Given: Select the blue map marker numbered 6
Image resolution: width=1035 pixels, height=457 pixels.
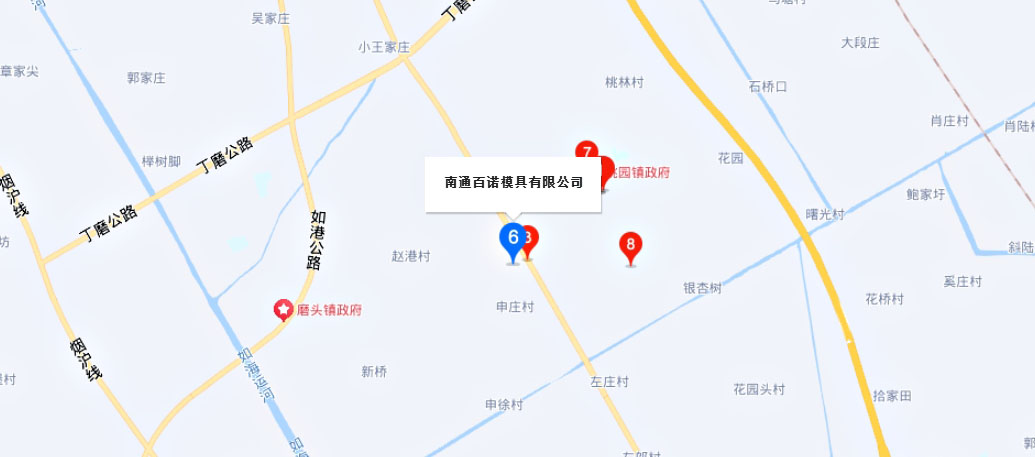Looking at the screenshot, I should click(512, 239).
